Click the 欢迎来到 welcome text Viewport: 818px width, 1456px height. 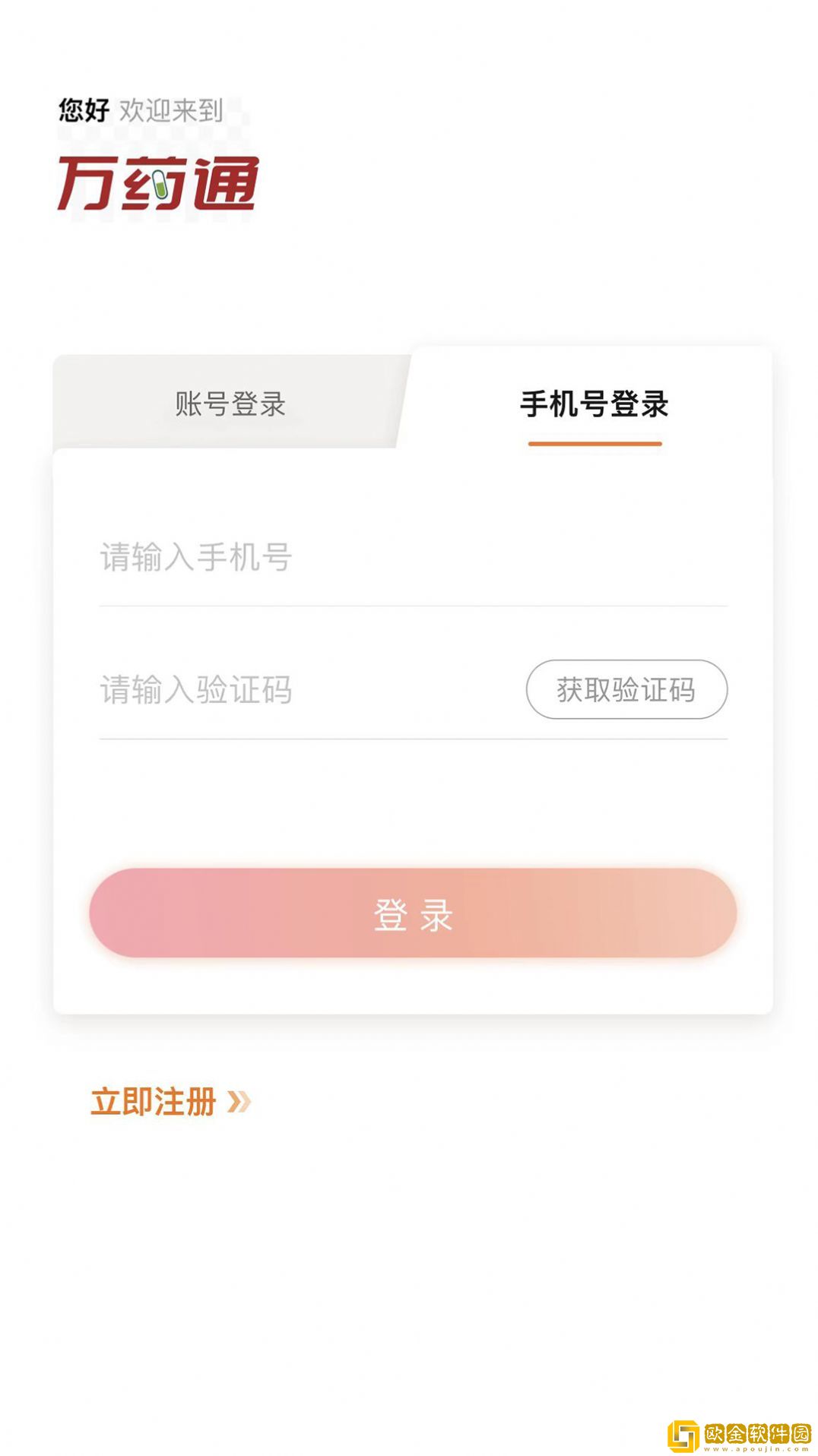click(172, 109)
